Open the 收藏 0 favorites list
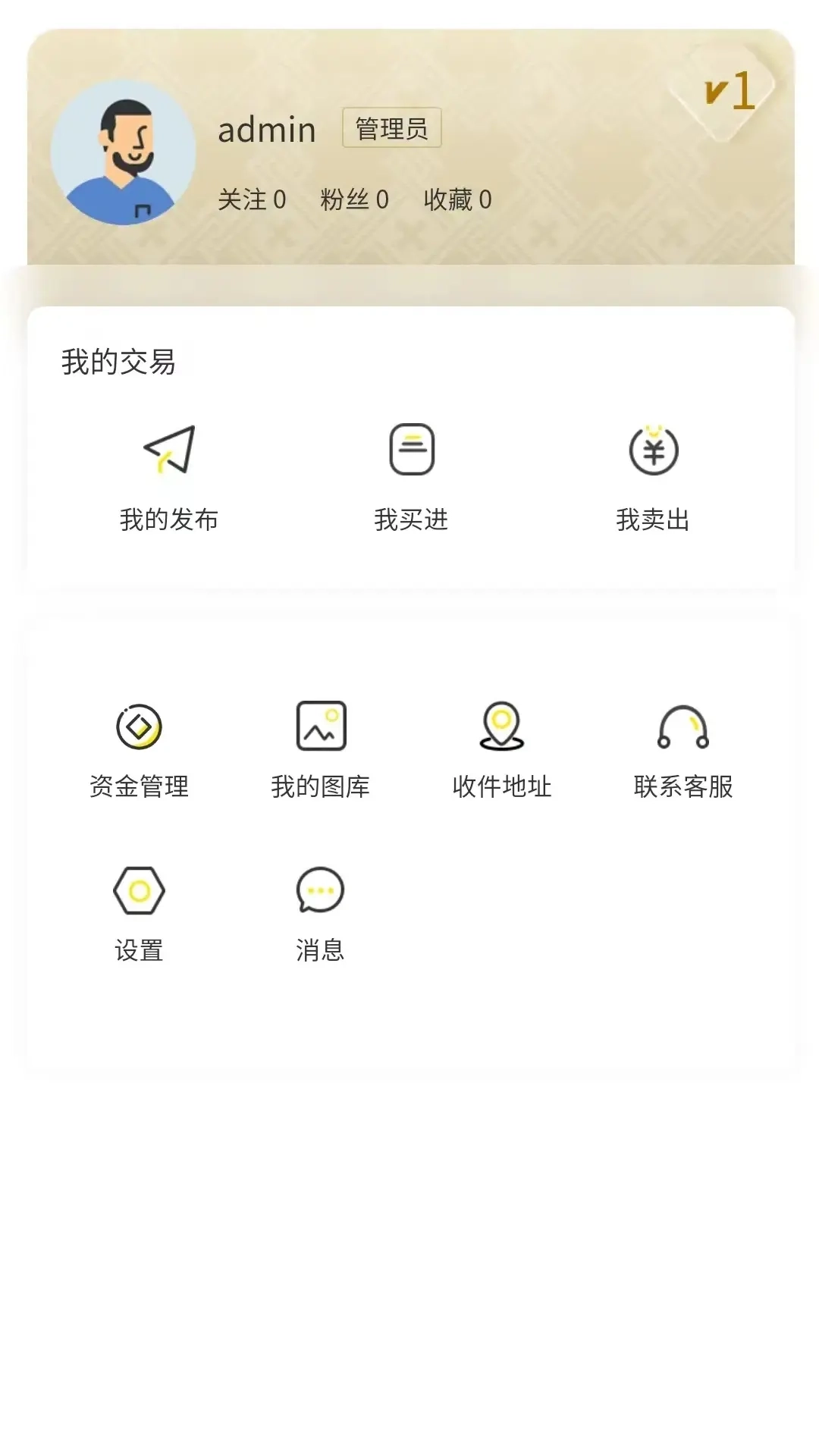This screenshot has height=1456, width=819. (x=458, y=199)
